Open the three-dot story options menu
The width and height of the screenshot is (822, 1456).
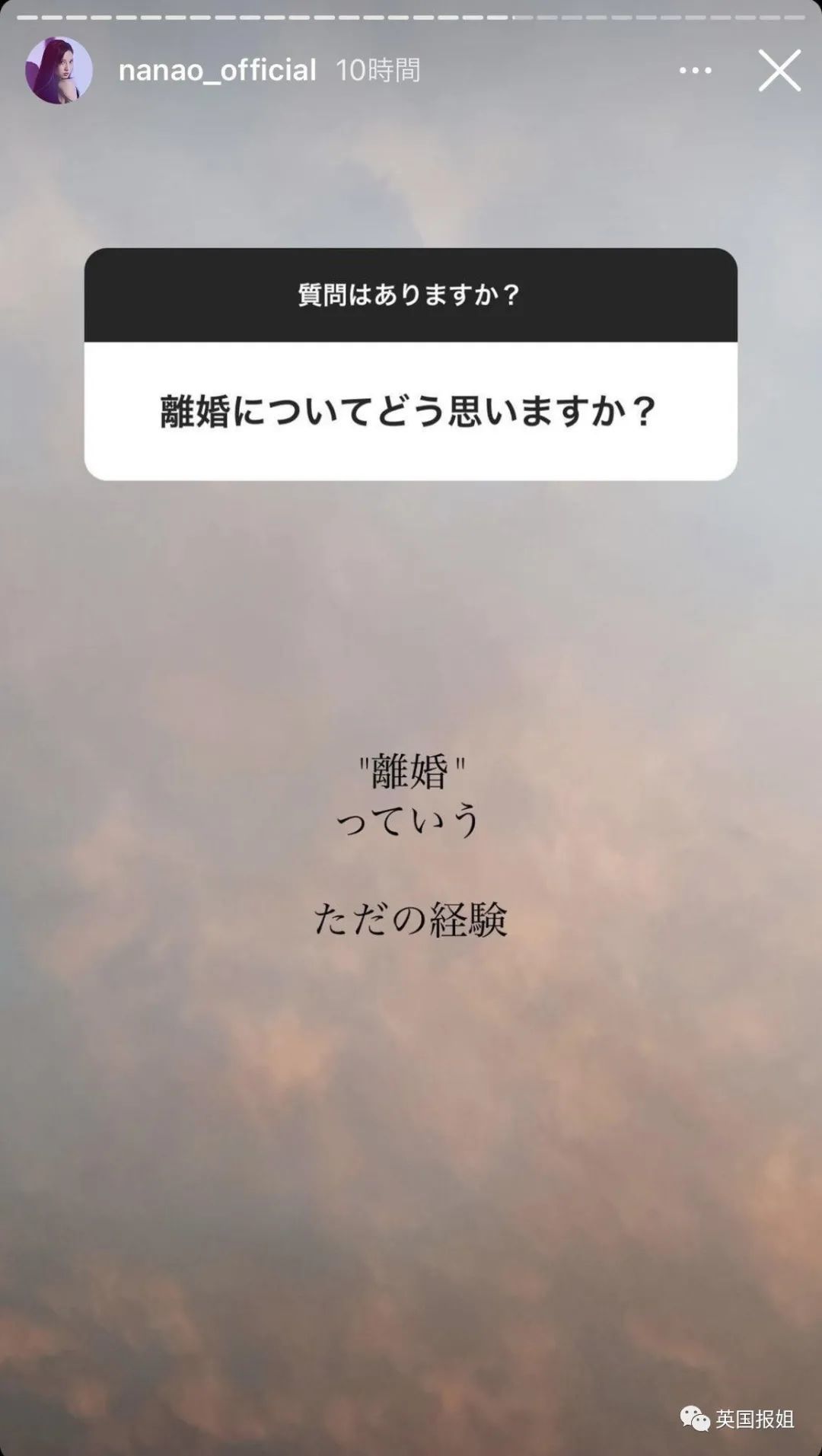pos(695,71)
